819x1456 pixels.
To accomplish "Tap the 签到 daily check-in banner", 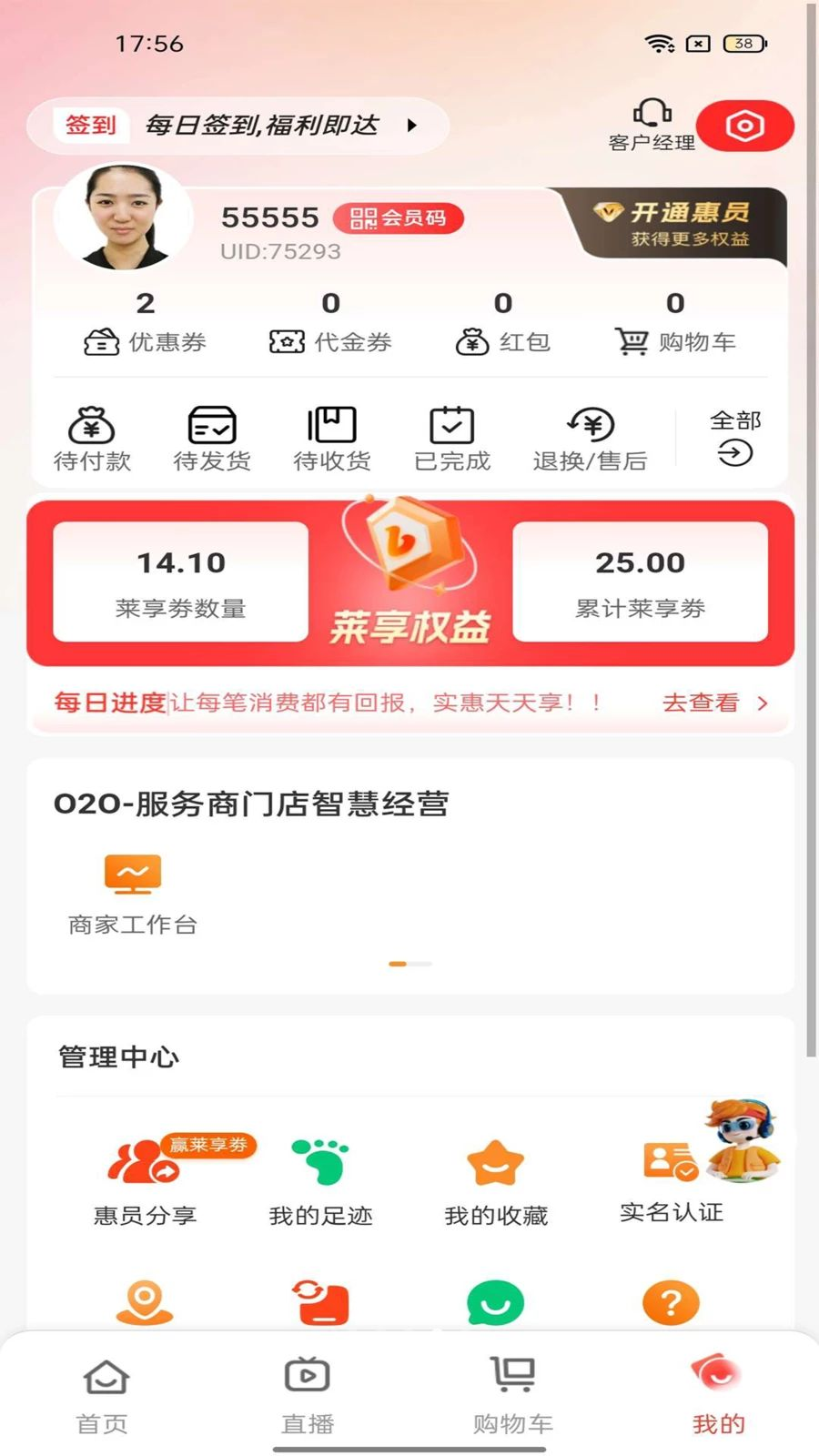I will (x=238, y=125).
